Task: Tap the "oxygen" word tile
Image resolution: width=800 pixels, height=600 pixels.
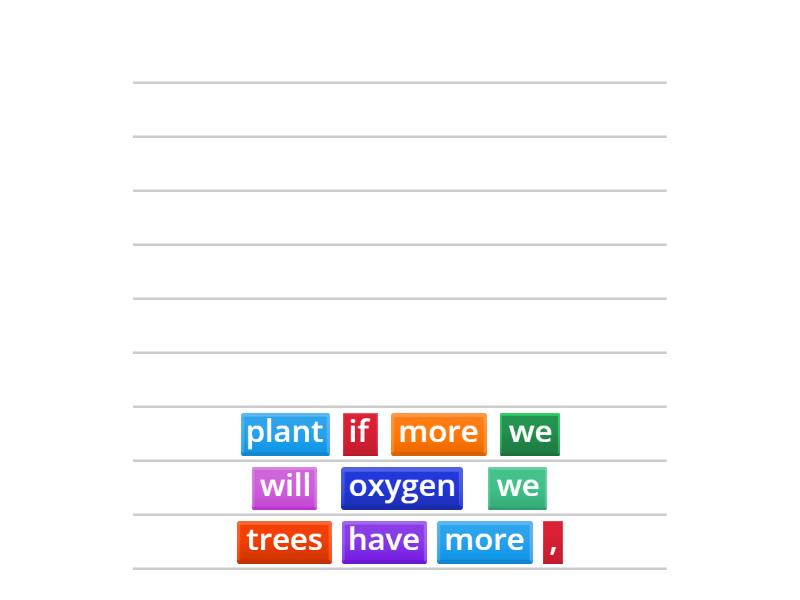Action: tap(401, 487)
